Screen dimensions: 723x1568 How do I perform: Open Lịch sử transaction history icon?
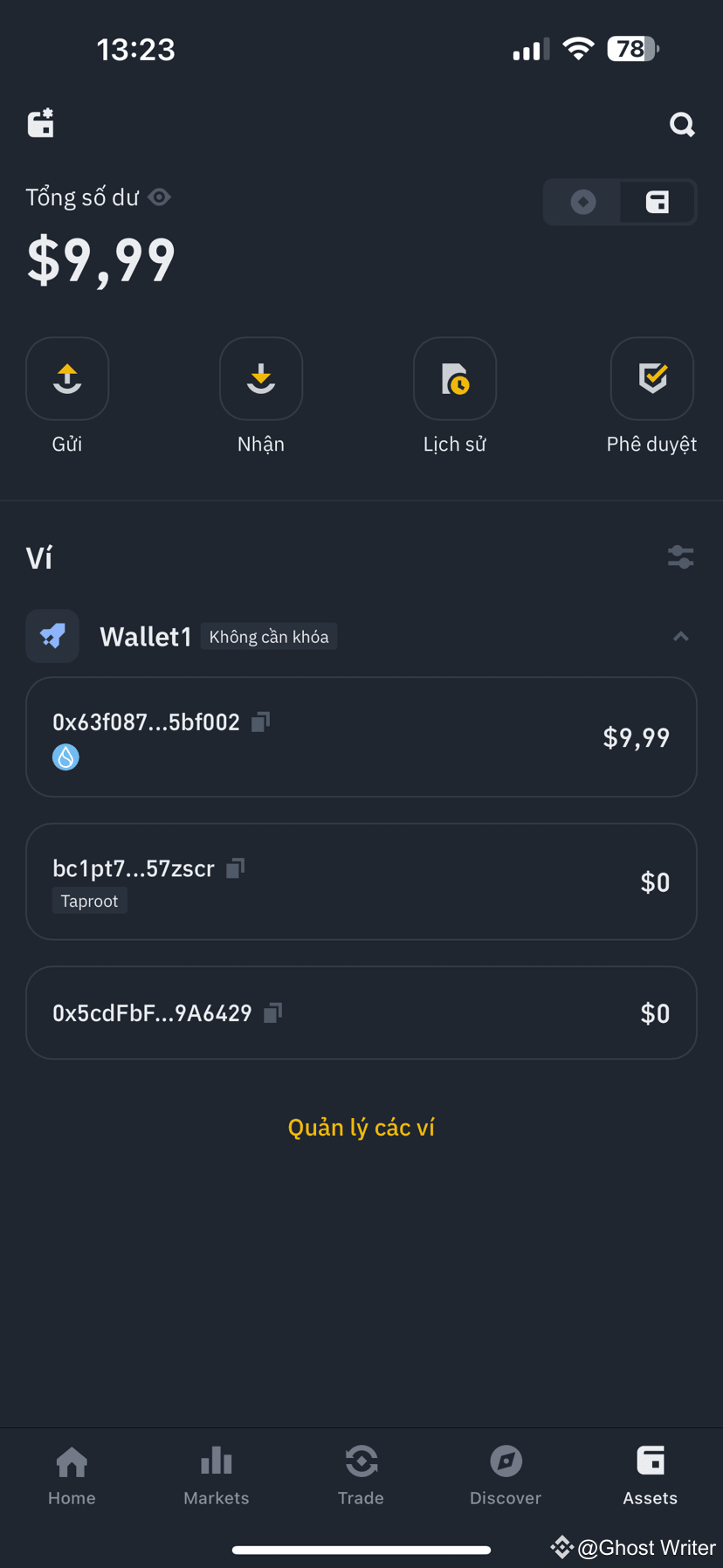[x=454, y=378]
